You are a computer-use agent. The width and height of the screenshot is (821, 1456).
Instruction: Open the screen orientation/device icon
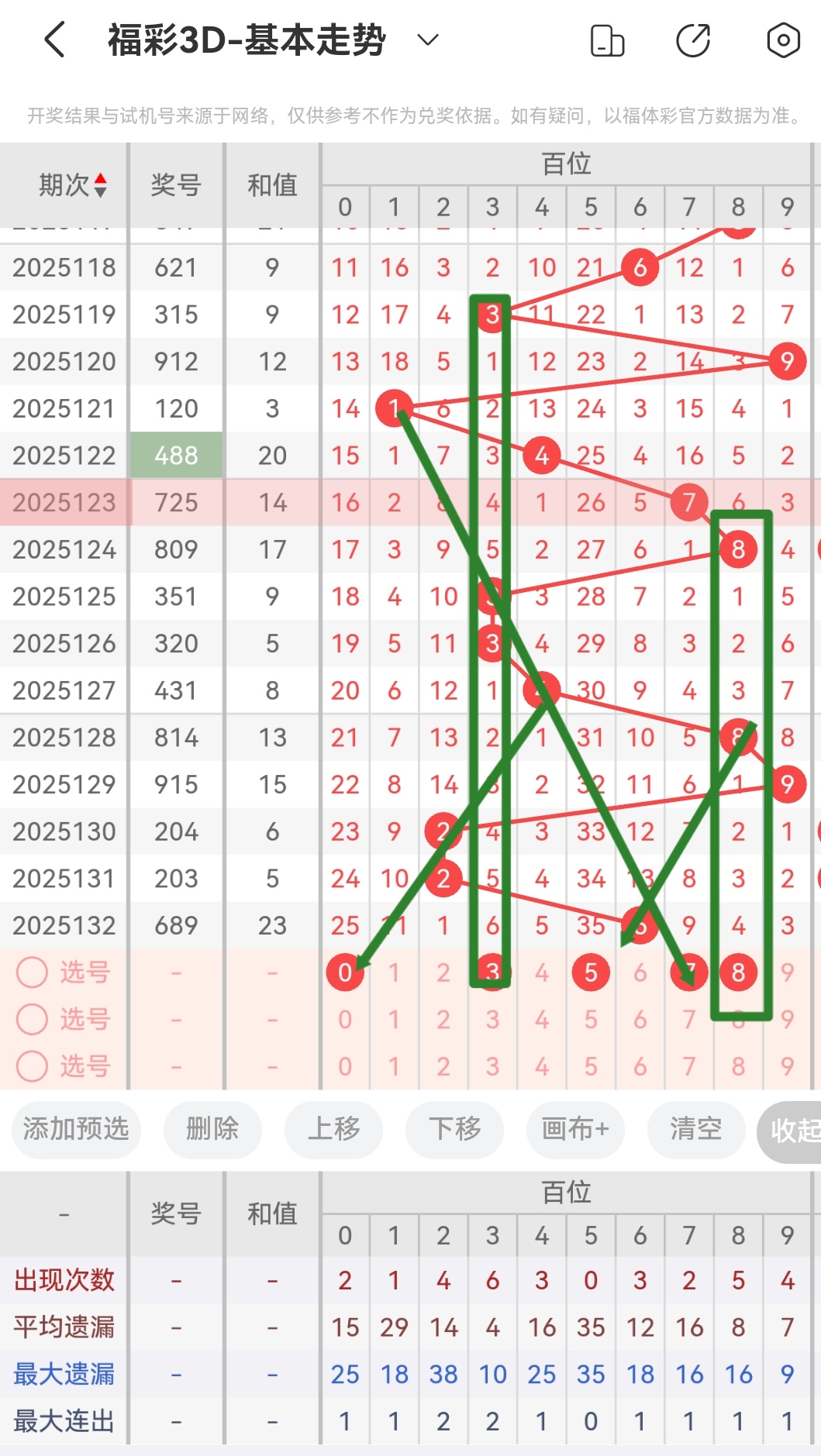[x=607, y=40]
